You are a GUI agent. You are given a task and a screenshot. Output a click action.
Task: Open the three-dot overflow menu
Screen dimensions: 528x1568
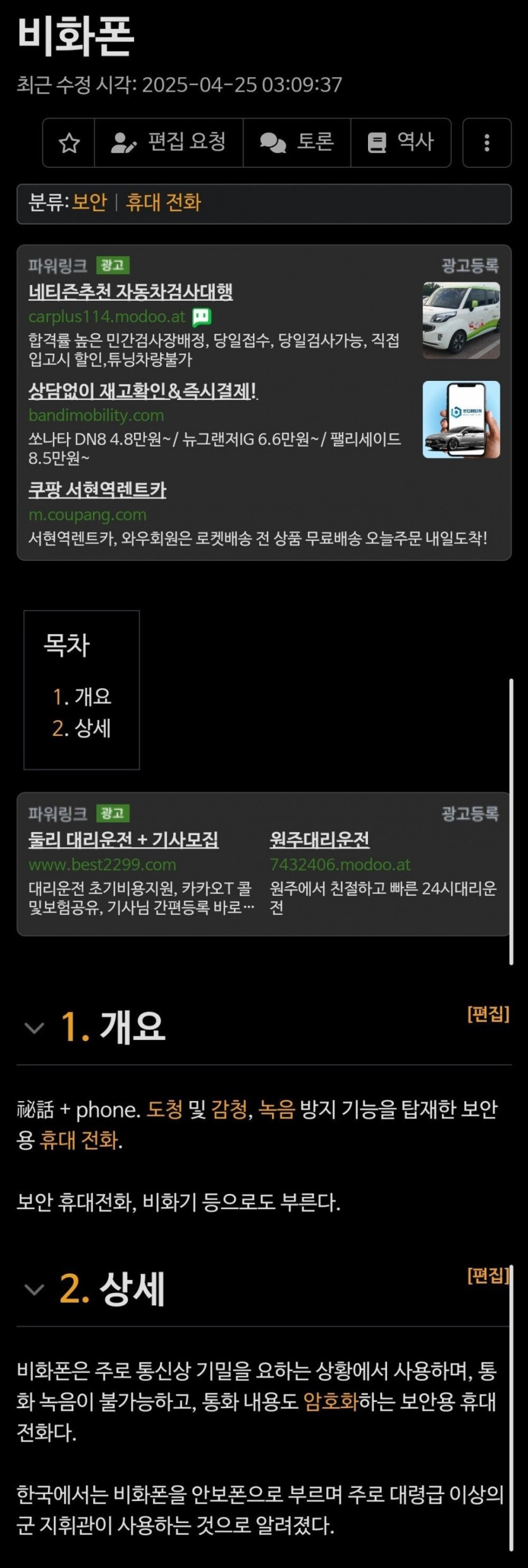pyautogui.click(x=486, y=143)
